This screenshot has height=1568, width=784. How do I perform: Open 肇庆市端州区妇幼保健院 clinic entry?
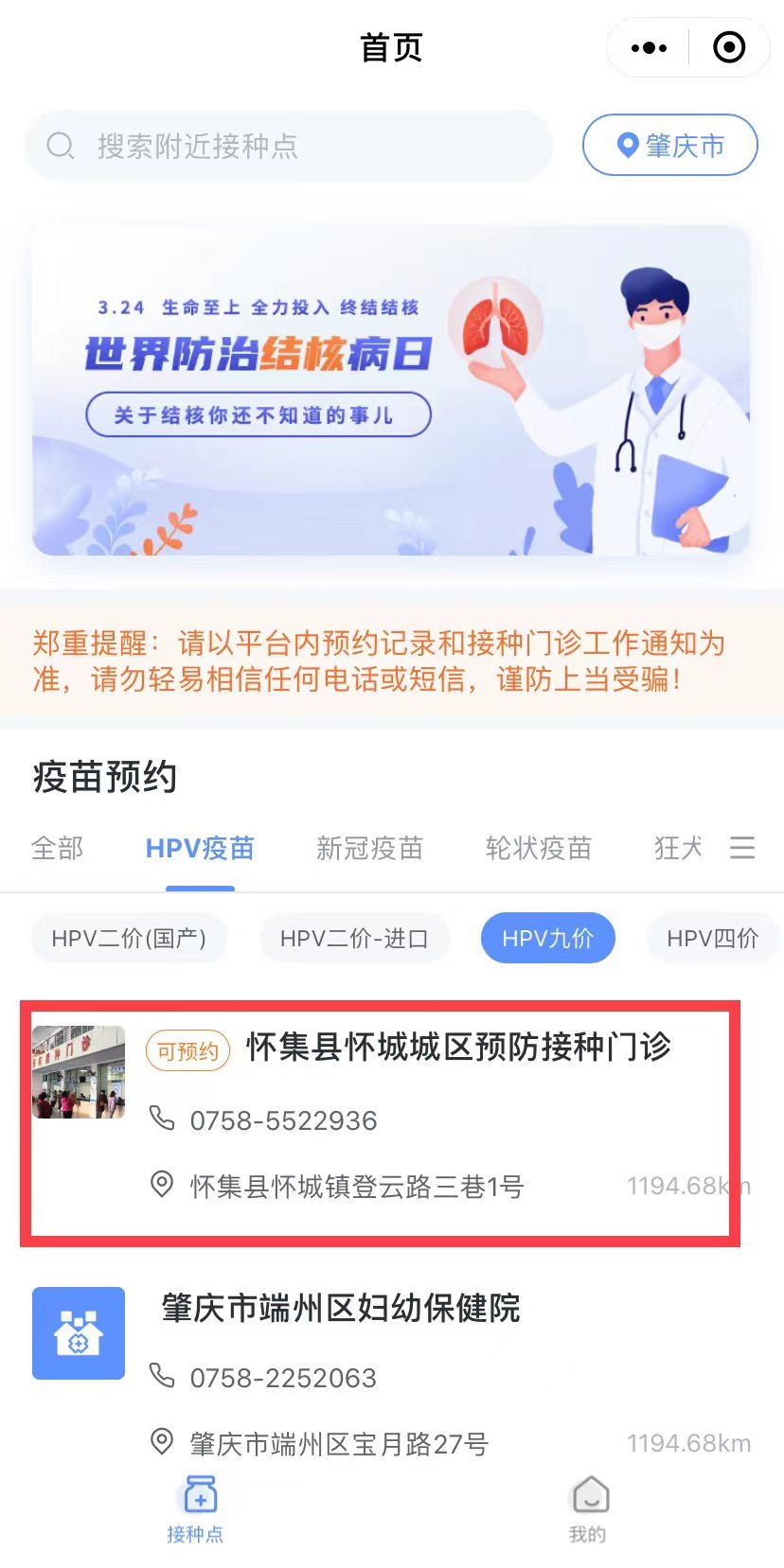click(x=341, y=1309)
